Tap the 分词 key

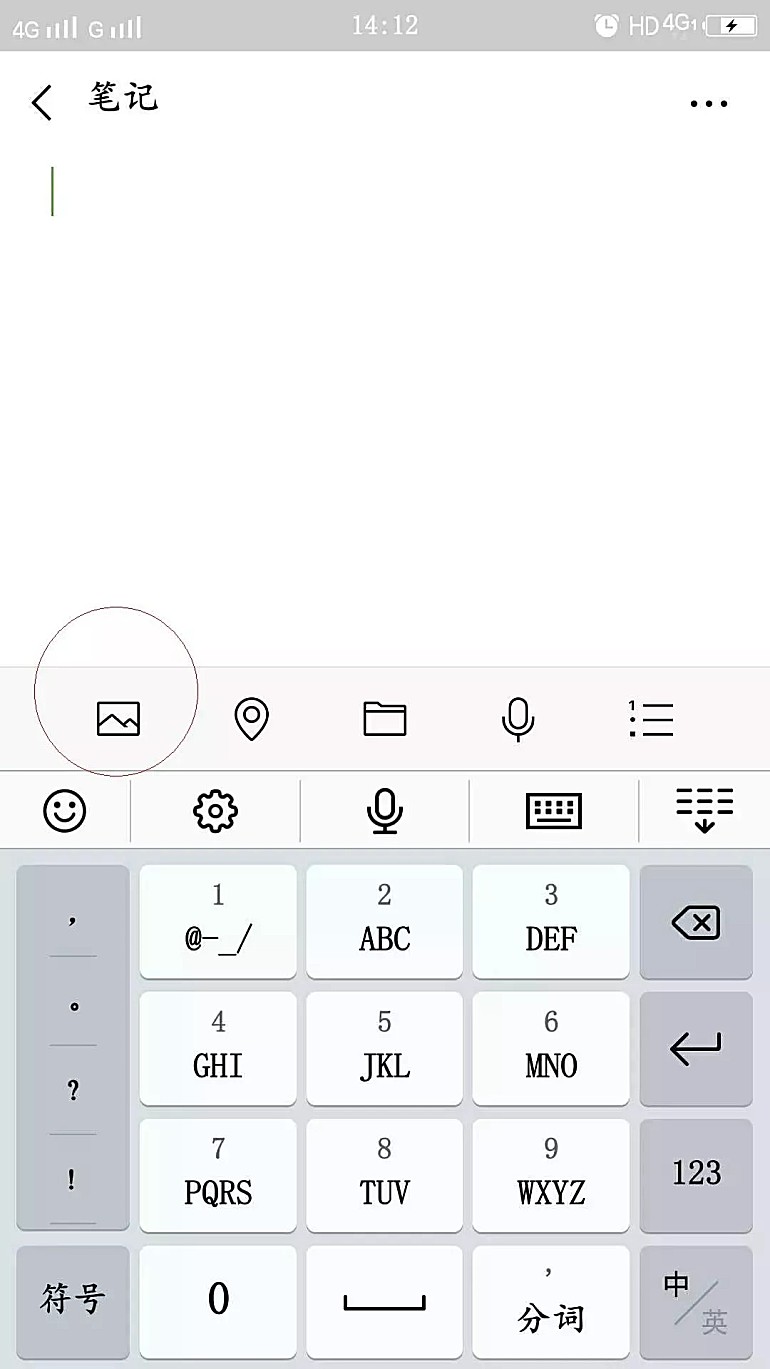551,1300
